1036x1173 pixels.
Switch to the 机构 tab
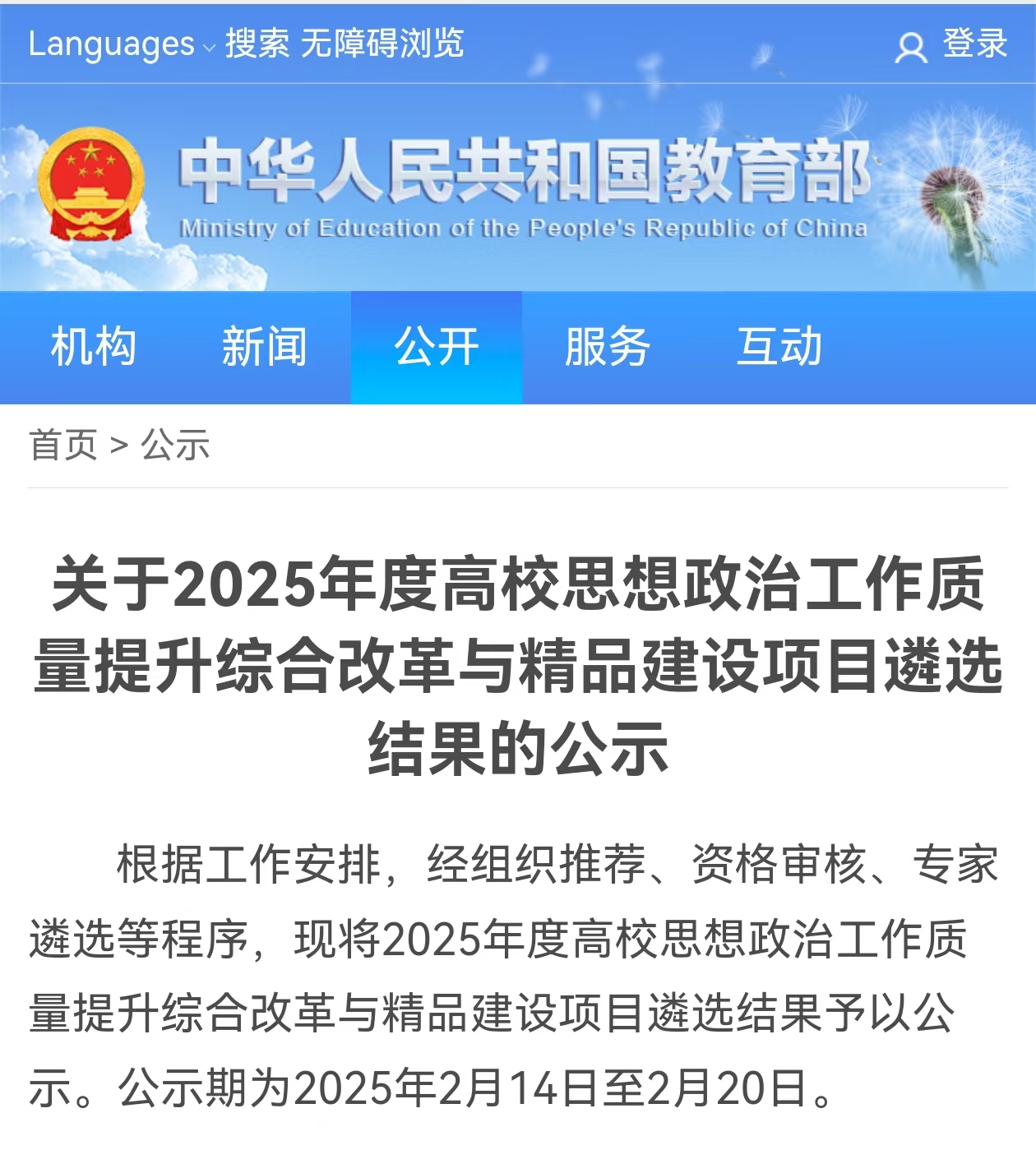click(93, 347)
